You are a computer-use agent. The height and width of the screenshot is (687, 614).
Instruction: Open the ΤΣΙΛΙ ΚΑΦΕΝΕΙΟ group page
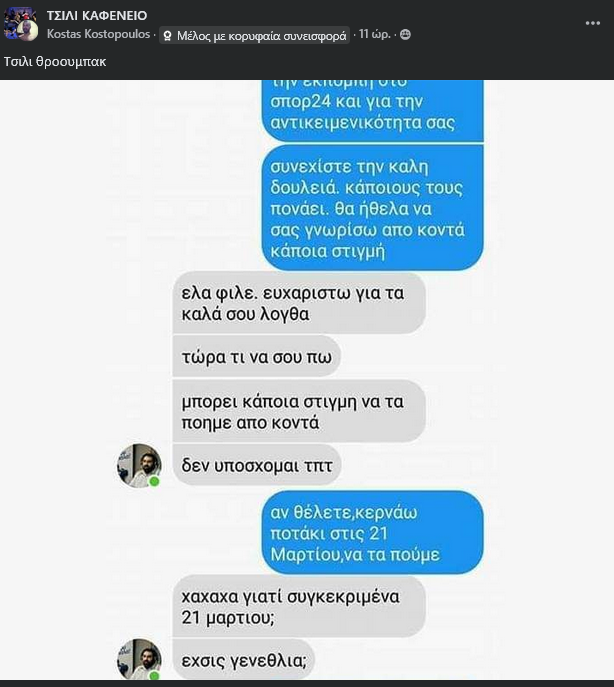[97, 15]
